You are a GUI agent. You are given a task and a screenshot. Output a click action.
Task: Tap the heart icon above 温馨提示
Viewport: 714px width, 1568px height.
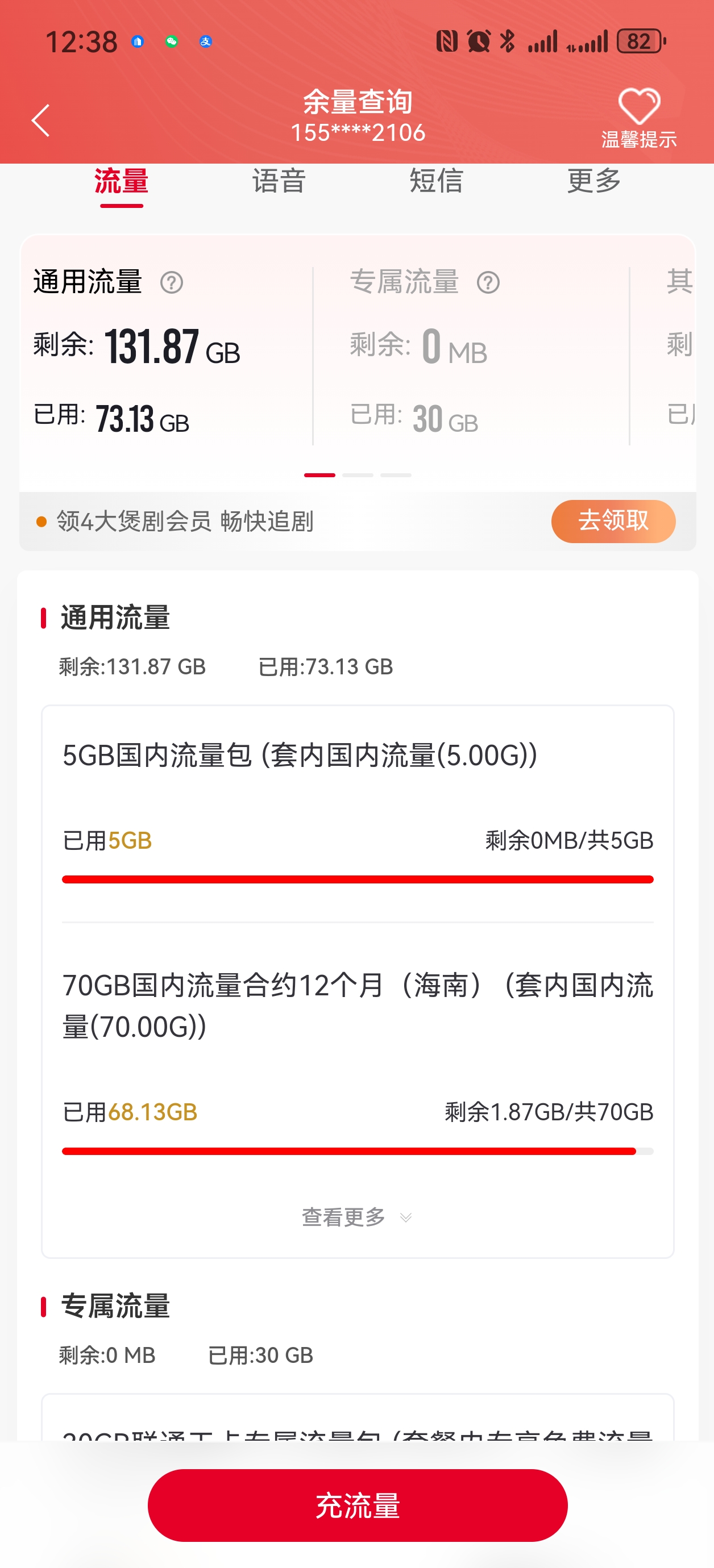(x=638, y=109)
